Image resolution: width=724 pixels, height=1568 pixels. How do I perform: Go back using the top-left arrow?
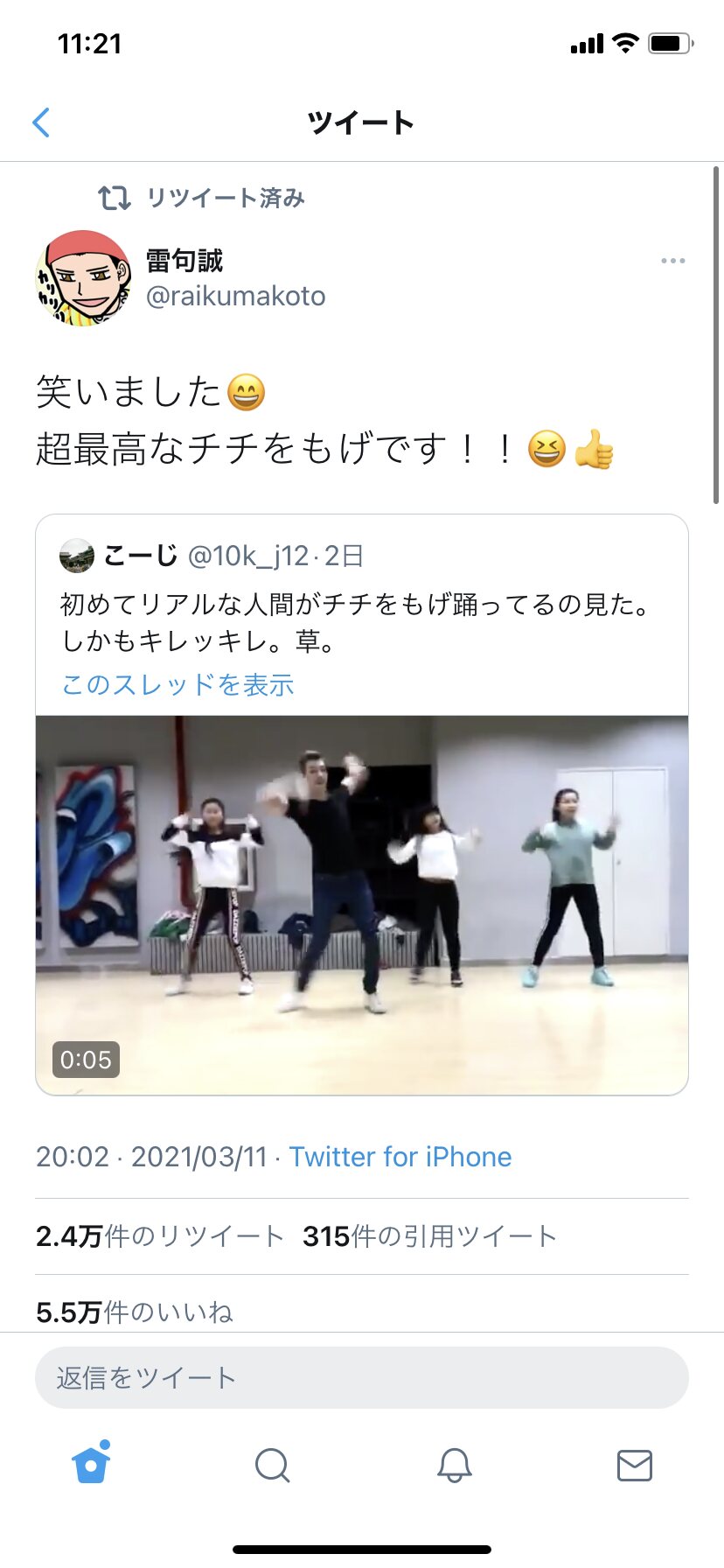click(x=41, y=122)
